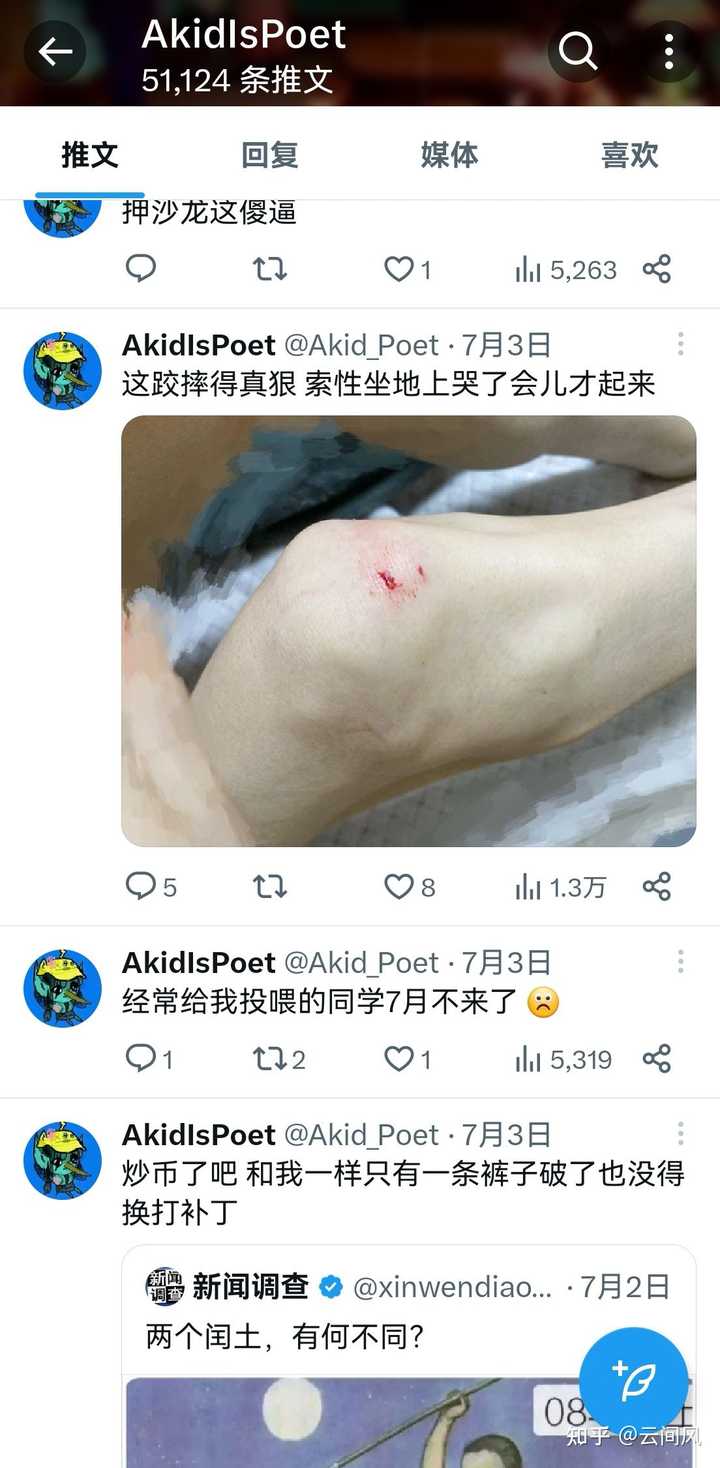720x1468 pixels.
Task: Like the tweet with 8 likes
Action: click(x=410, y=887)
